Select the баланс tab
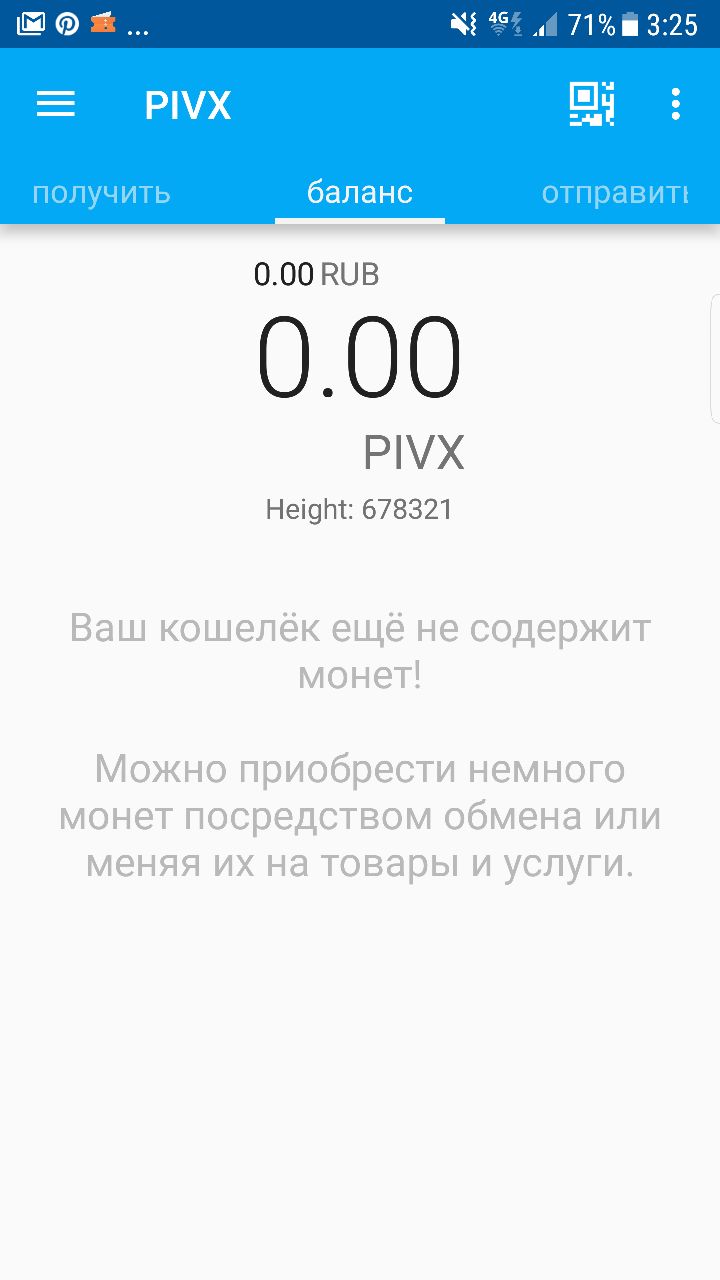 pyautogui.click(x=360, y=193)
